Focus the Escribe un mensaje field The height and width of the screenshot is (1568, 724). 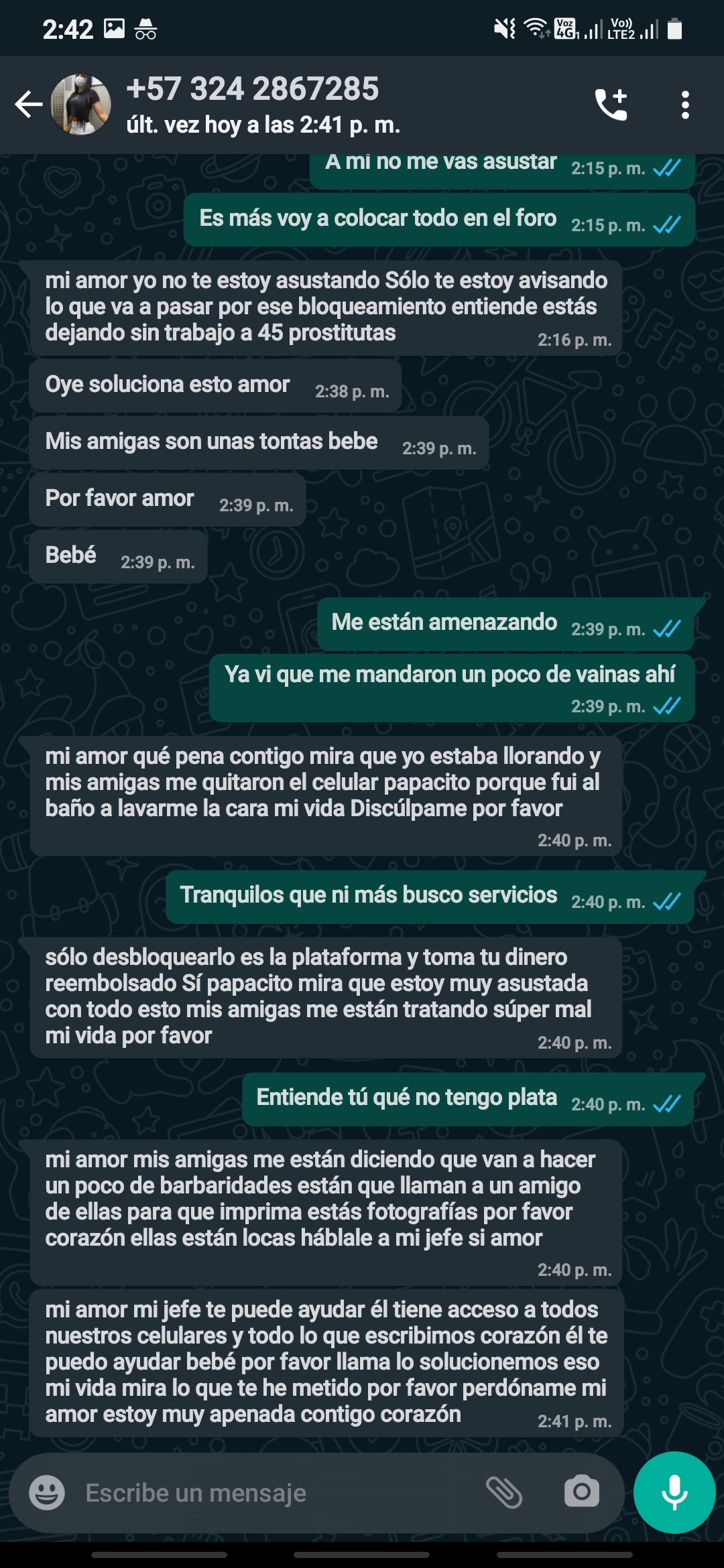[x=268, y=1493]
